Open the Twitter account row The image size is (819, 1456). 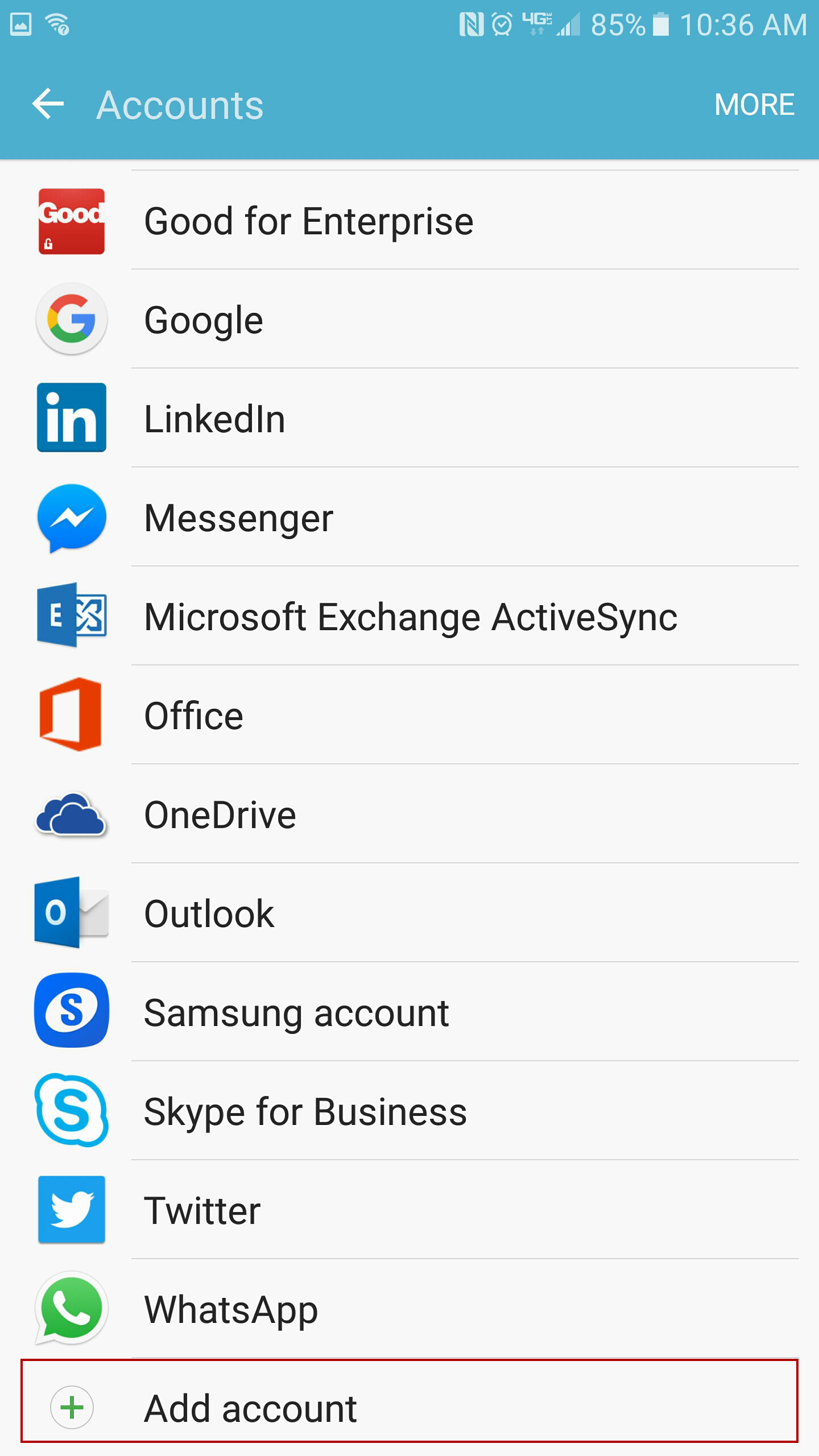[x=409, y=1210]
